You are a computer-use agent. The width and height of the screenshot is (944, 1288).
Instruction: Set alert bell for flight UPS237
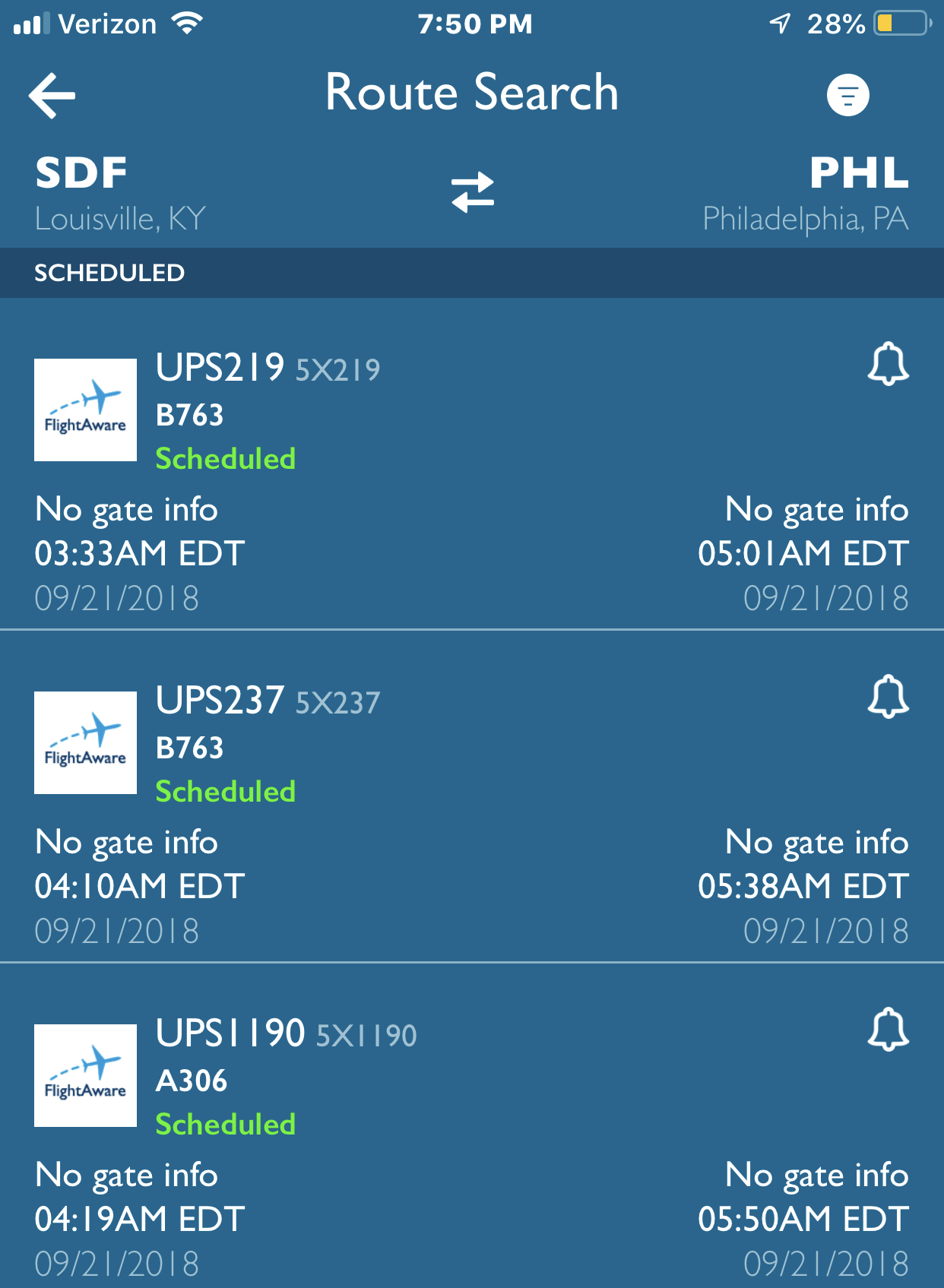[x=888, y=697]
